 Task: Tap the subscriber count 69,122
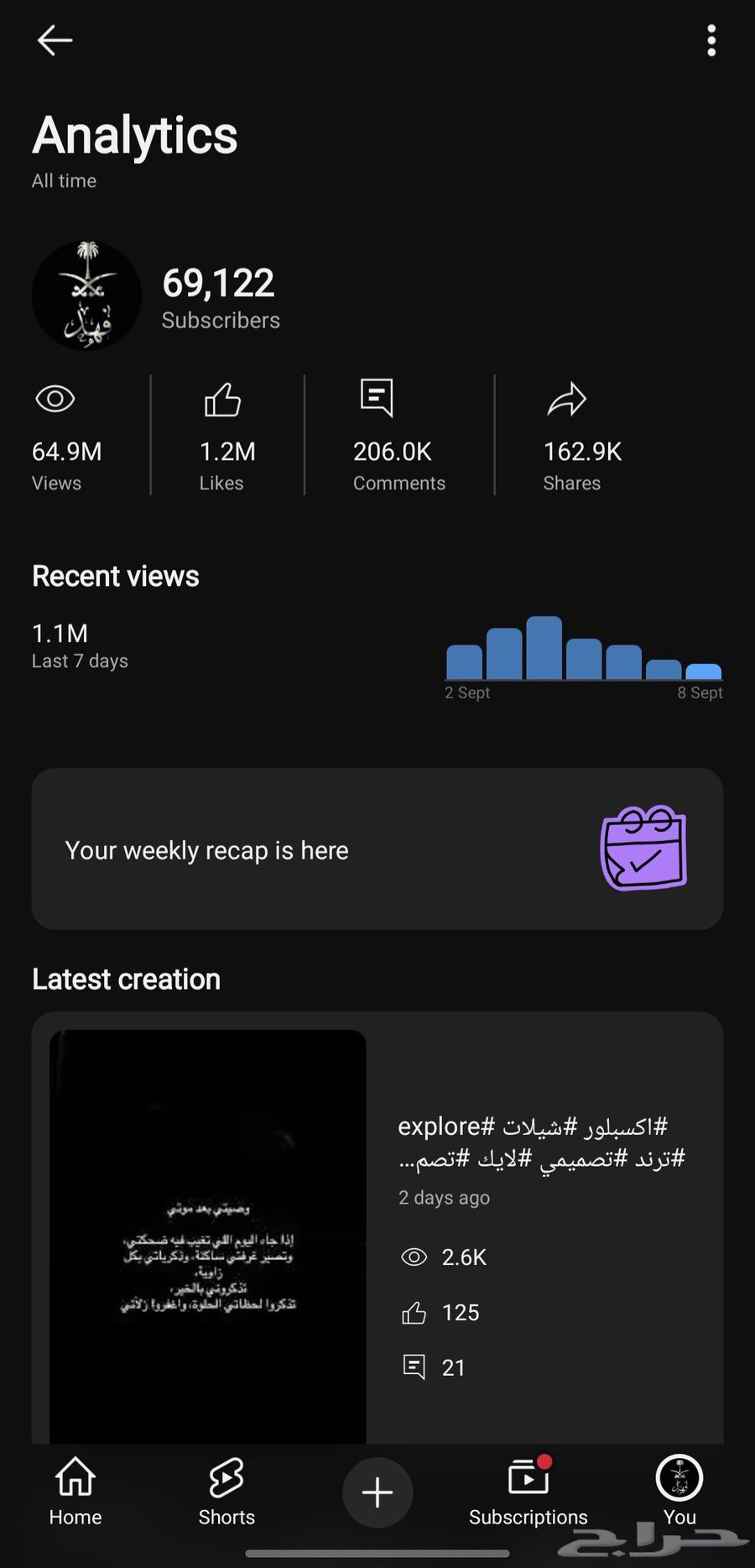[217, 282]
